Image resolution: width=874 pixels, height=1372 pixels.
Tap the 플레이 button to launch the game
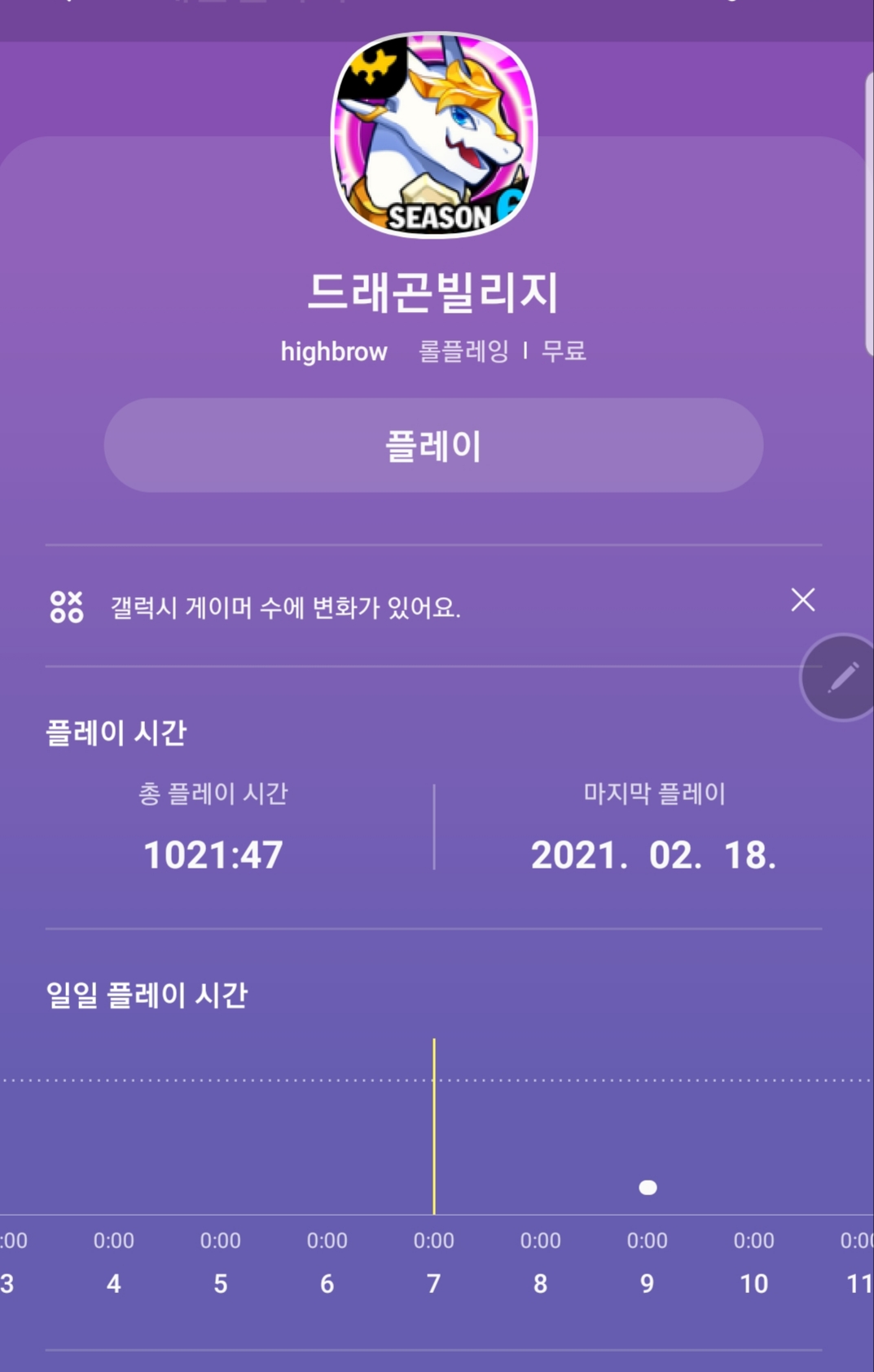[433, 445]
